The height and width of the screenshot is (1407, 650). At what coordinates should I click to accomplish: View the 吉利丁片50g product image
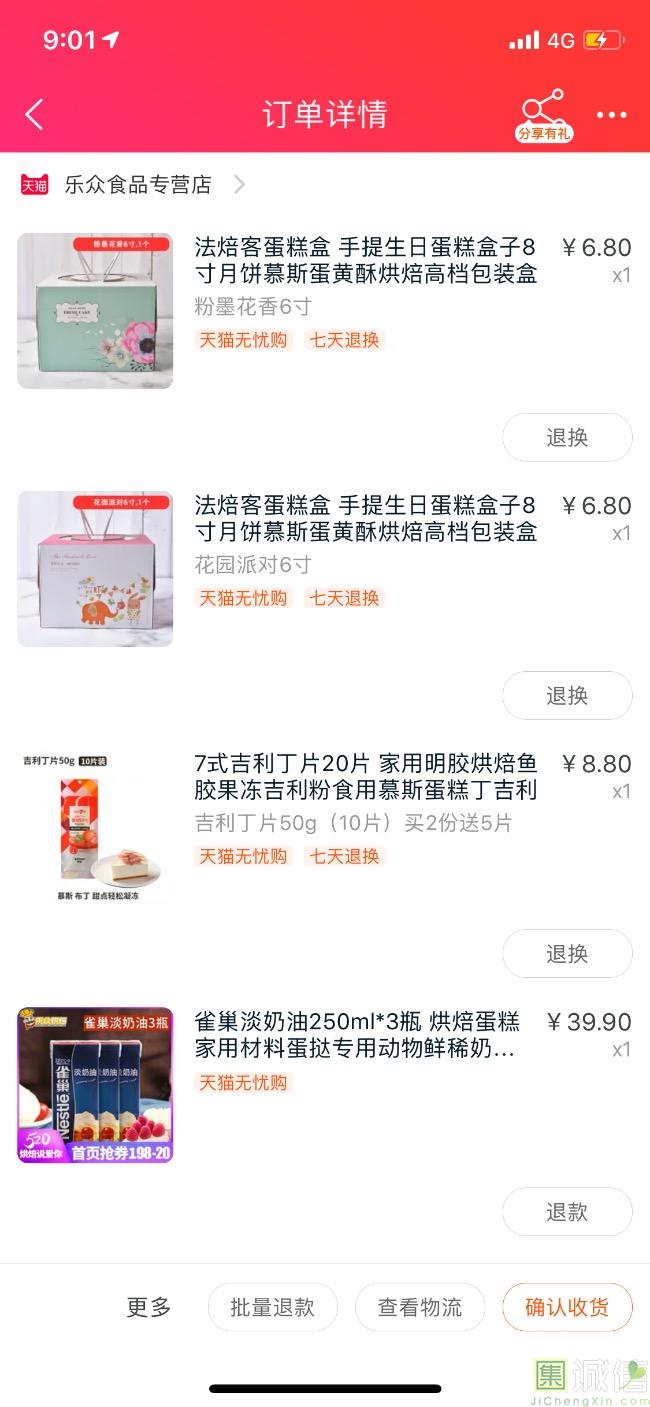point(95,827)
